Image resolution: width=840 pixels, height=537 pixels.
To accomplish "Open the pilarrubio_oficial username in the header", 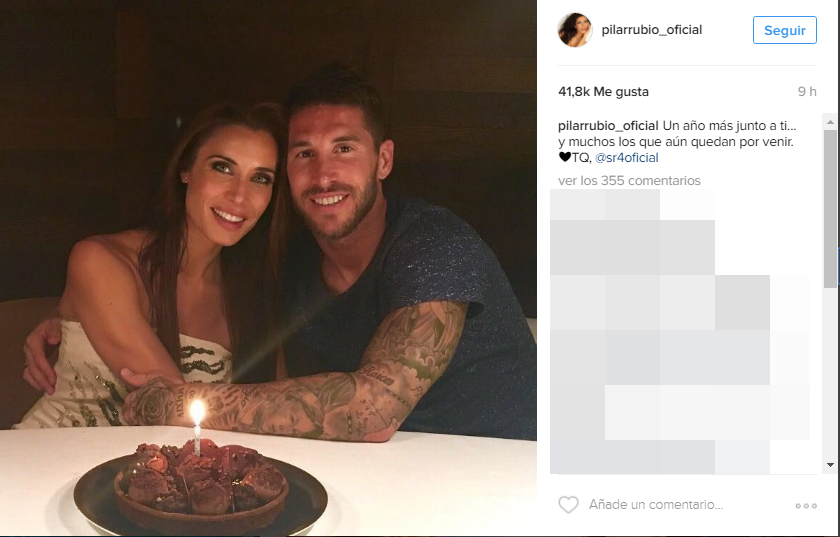I will 651,30.
